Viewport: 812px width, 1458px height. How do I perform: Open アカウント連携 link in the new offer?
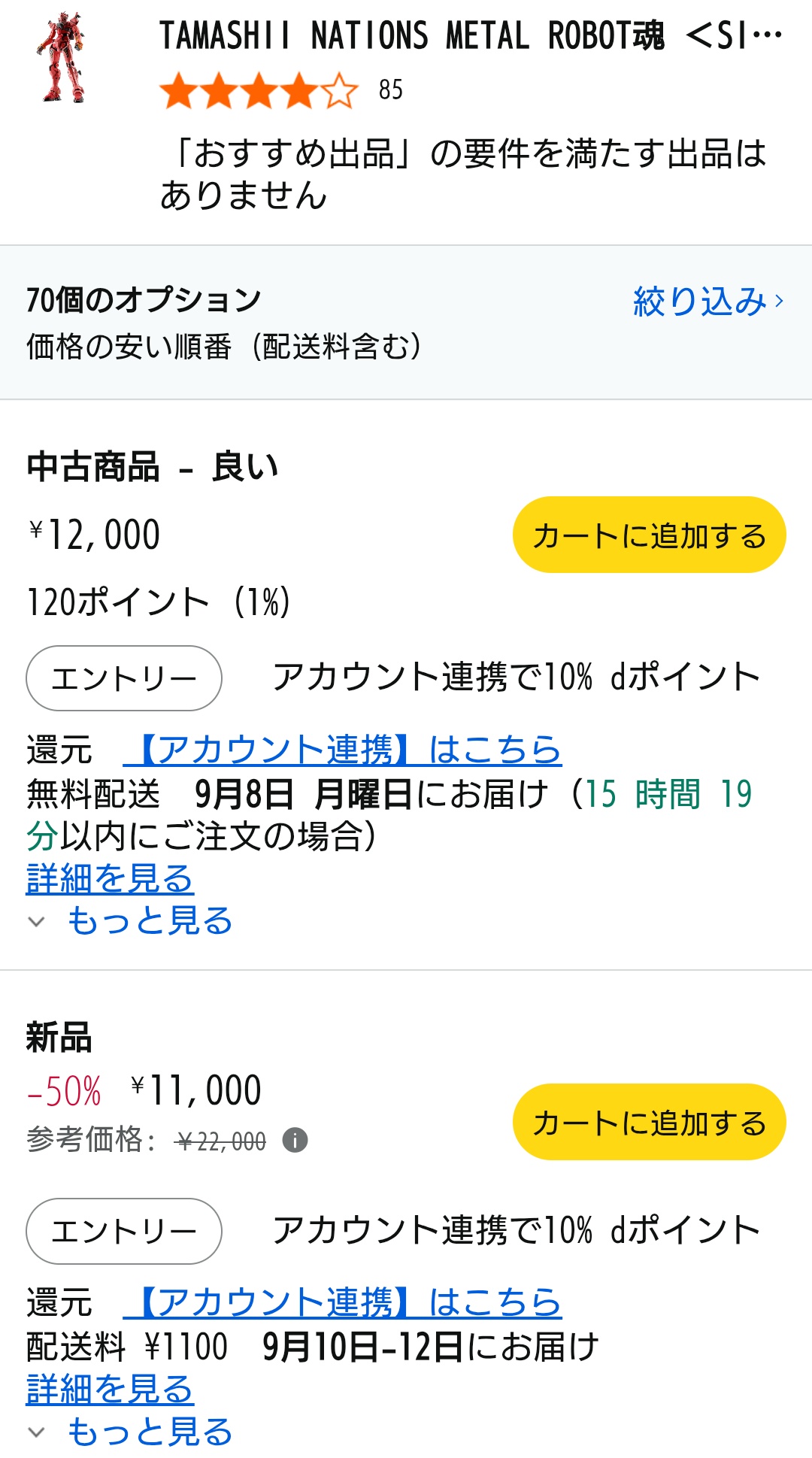pyautogui.click(x=343, y=1302)
